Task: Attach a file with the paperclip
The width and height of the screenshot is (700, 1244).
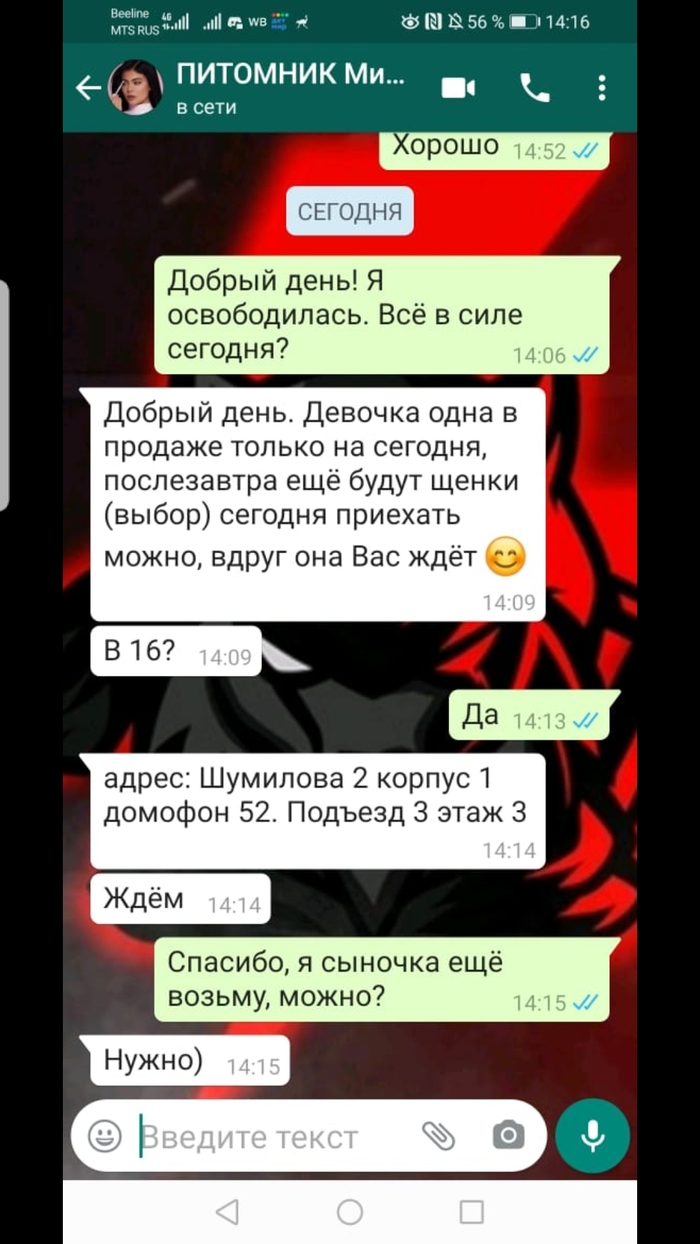Action: [x=438, y=1136]
